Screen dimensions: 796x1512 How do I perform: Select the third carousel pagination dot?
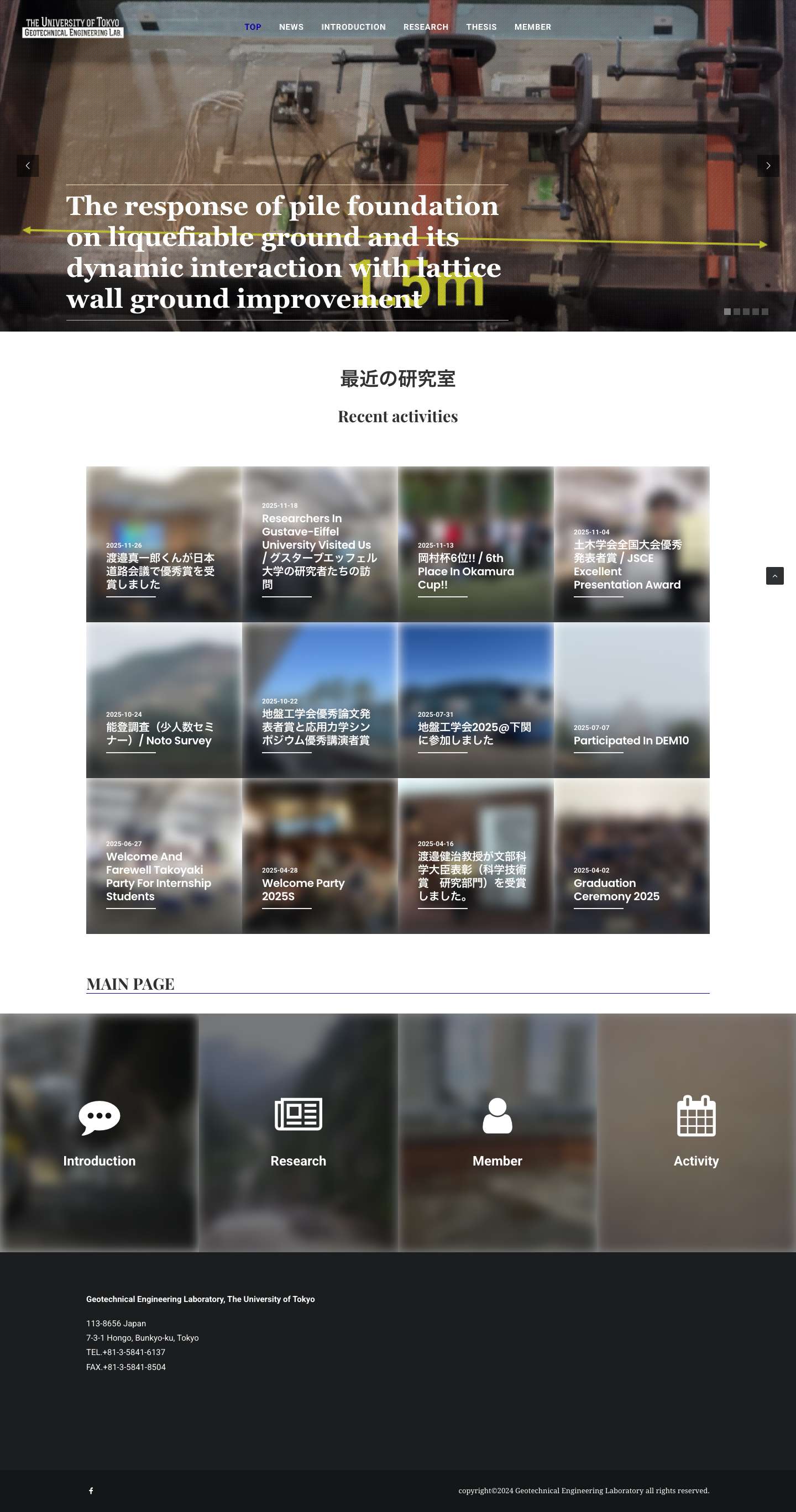(746, 312)
